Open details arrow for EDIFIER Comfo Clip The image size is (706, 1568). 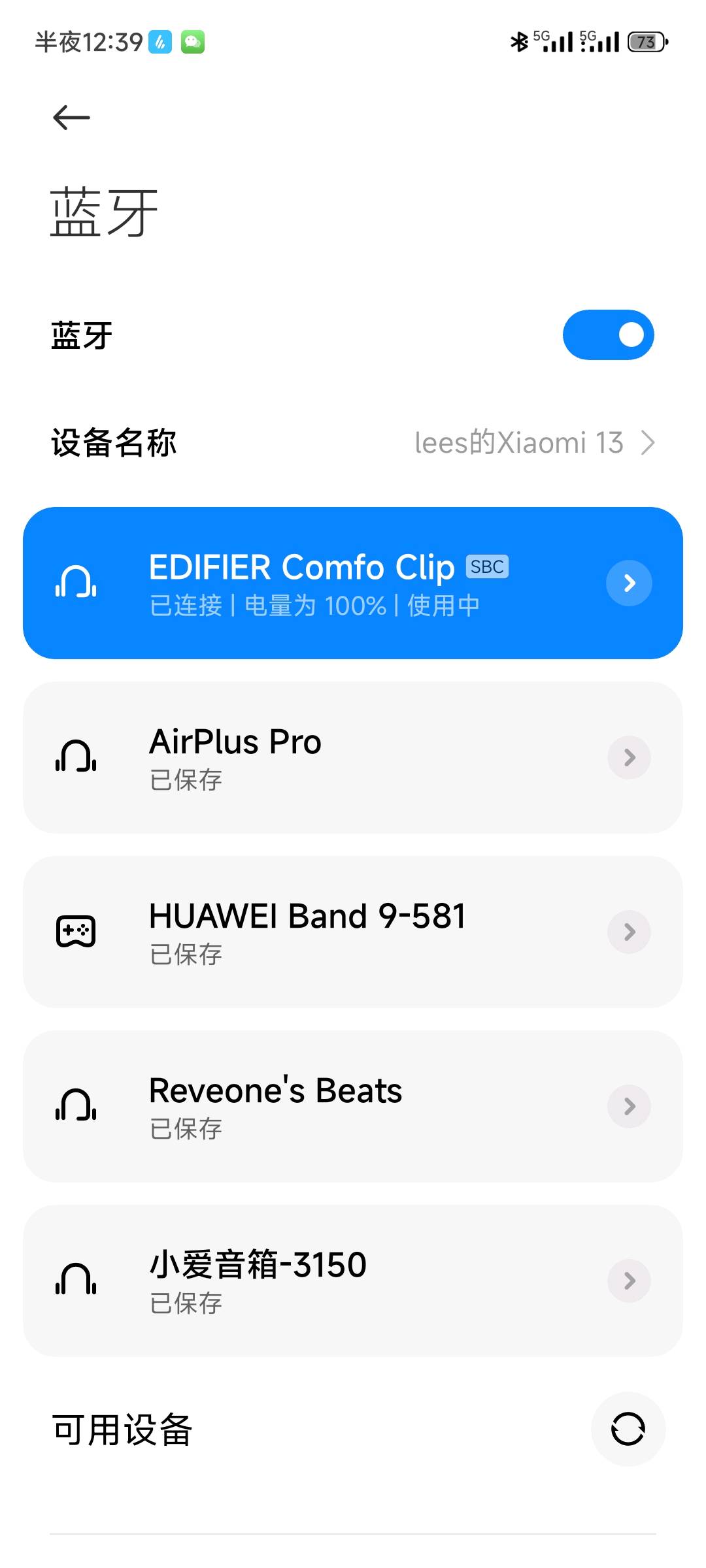point(629,583)
